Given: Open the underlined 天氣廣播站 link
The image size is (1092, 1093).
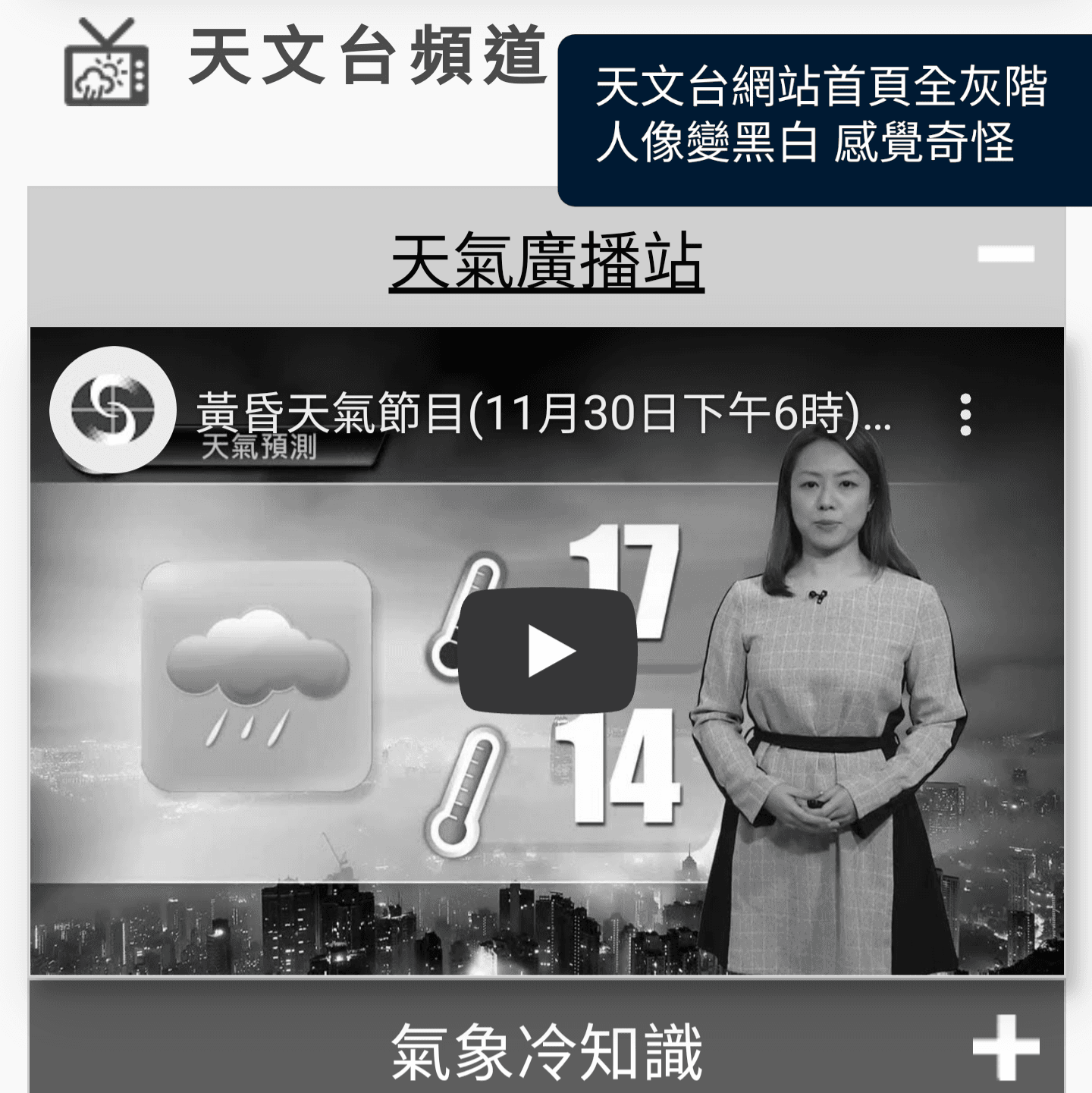Looking at the screenshot, I should point(546,262).
